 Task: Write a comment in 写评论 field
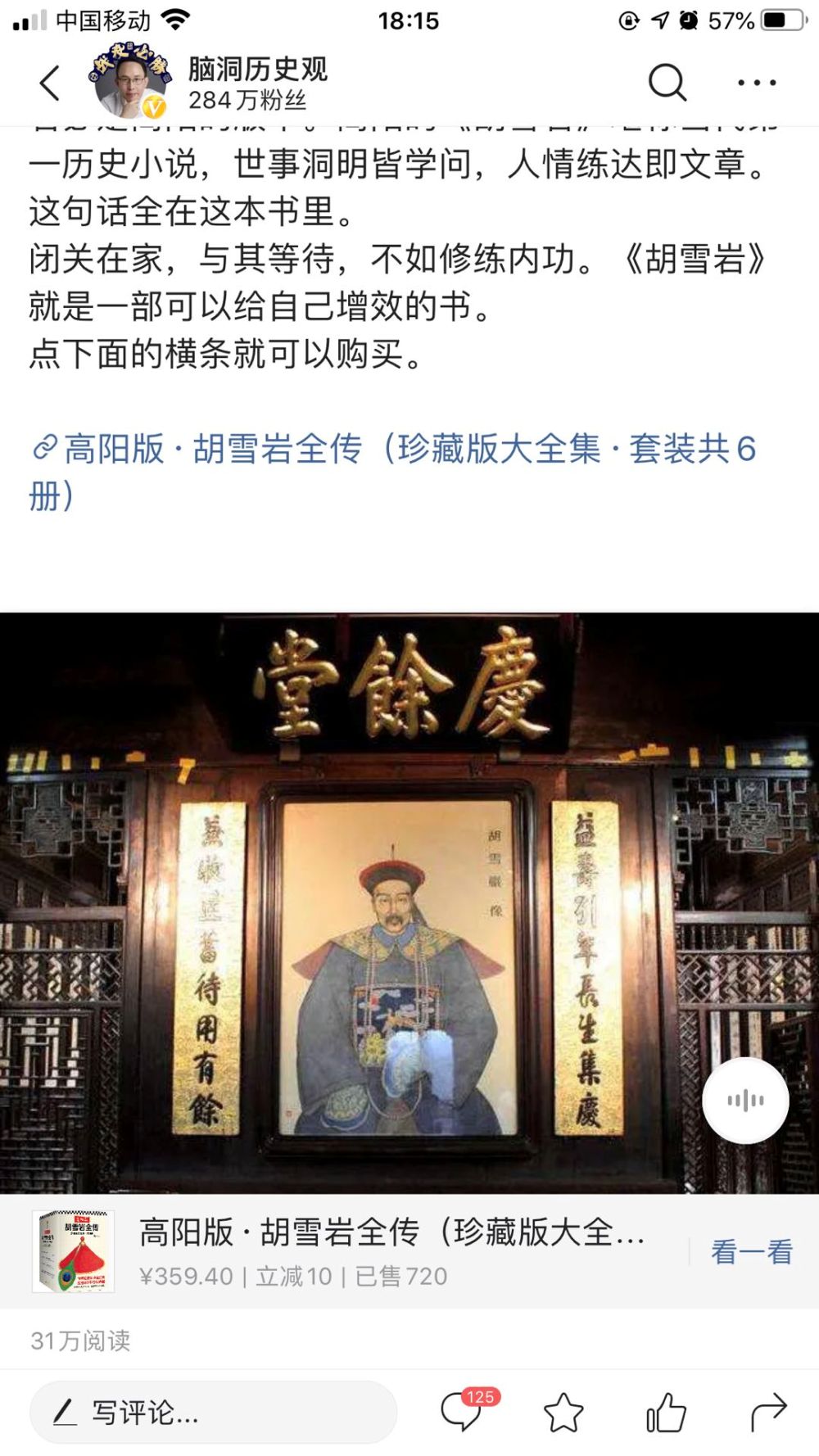point(213,1413)
